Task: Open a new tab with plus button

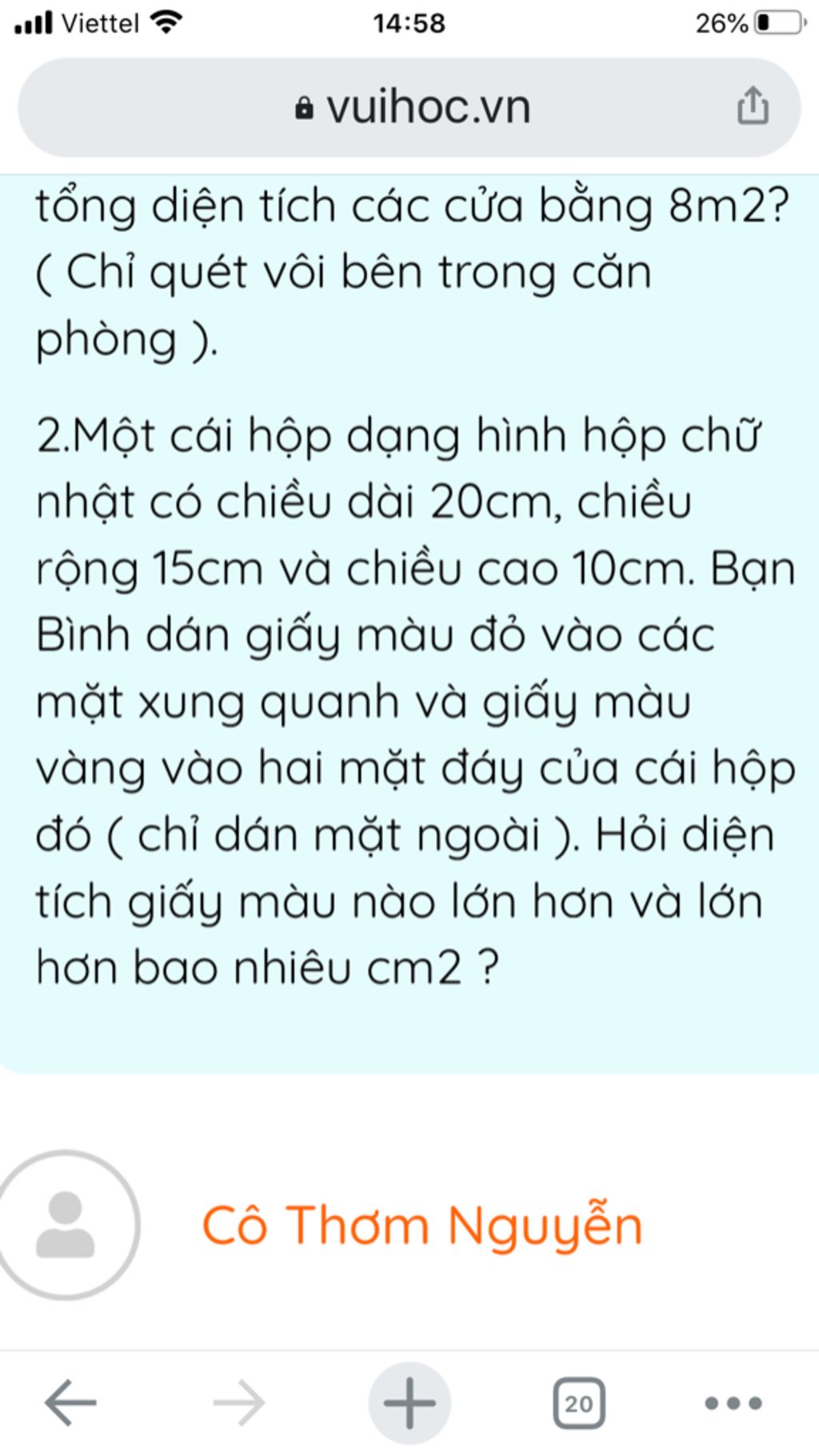Action: click(409, 1402)
